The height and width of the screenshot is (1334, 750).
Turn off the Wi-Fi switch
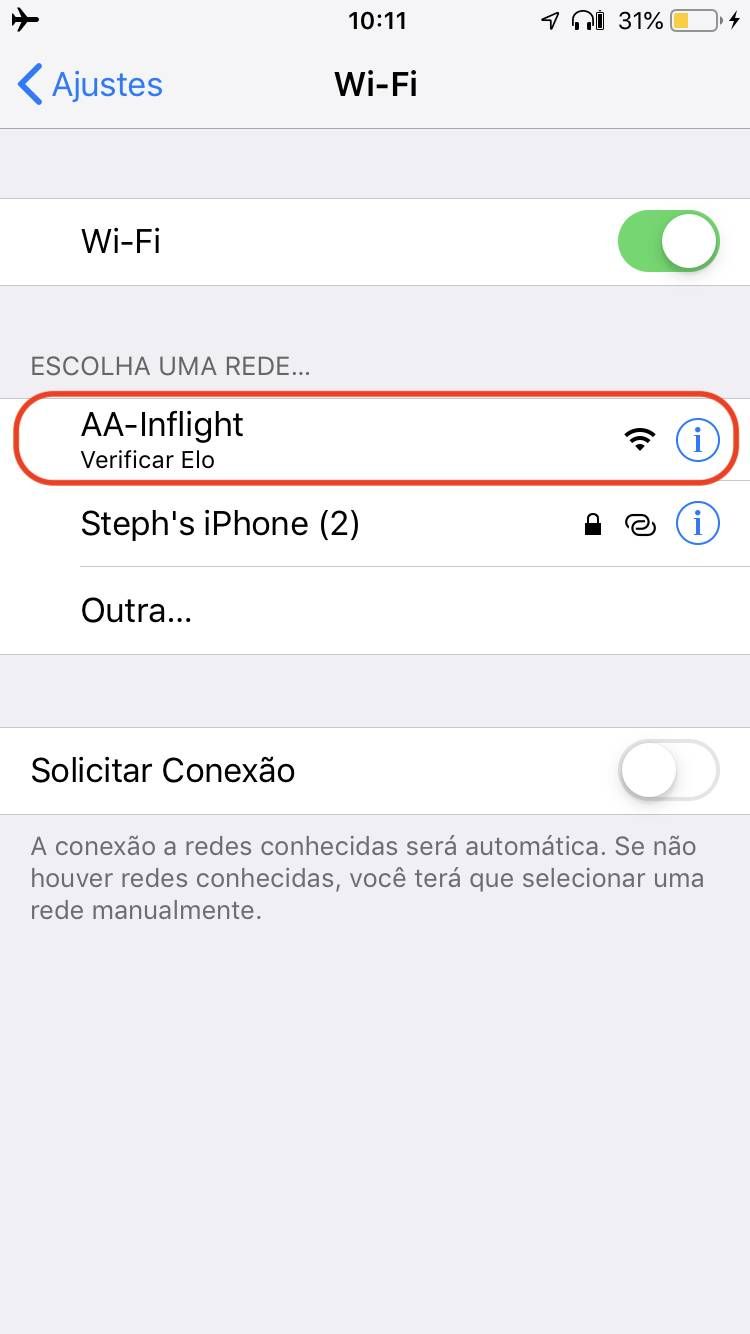click(x=668, y=241)
